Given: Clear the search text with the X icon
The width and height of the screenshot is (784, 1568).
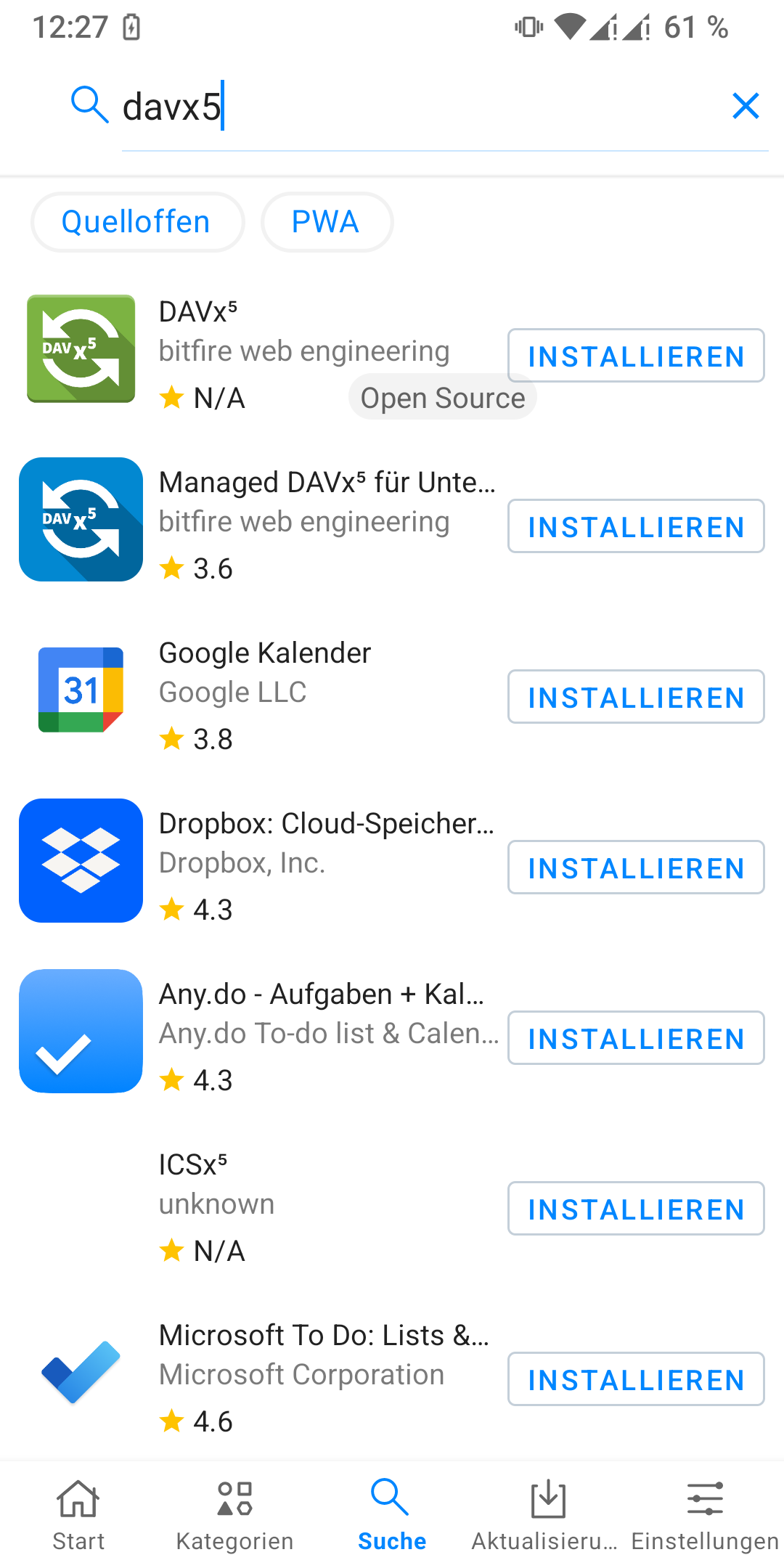Looking at the screenshot, I should pyautogui.click(x=746, y=106).
